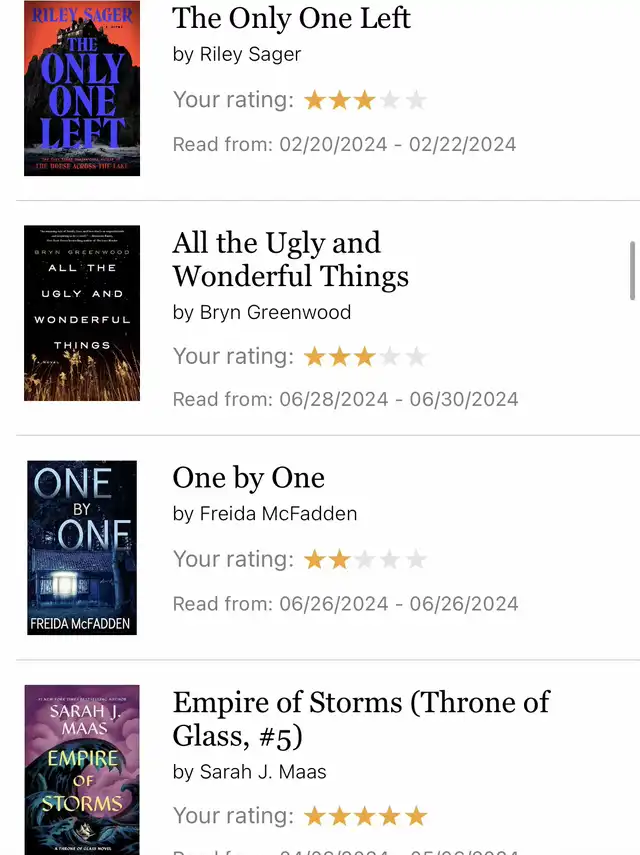
Task: Rate The Only One Left five stars
Action: [417, 100]
